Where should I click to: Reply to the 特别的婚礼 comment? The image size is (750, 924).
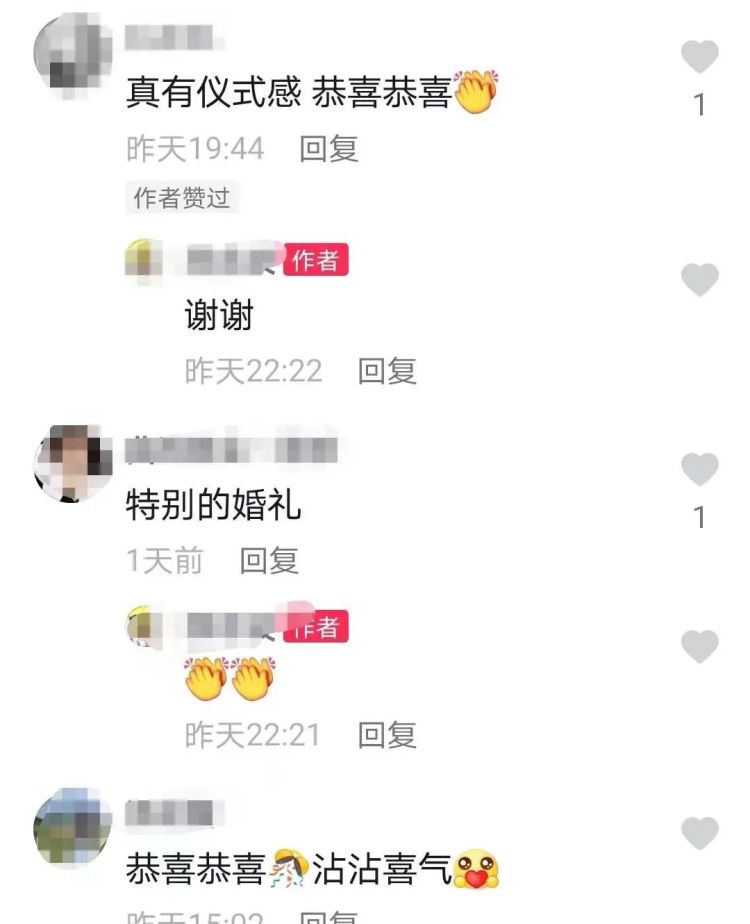[269, 561]
